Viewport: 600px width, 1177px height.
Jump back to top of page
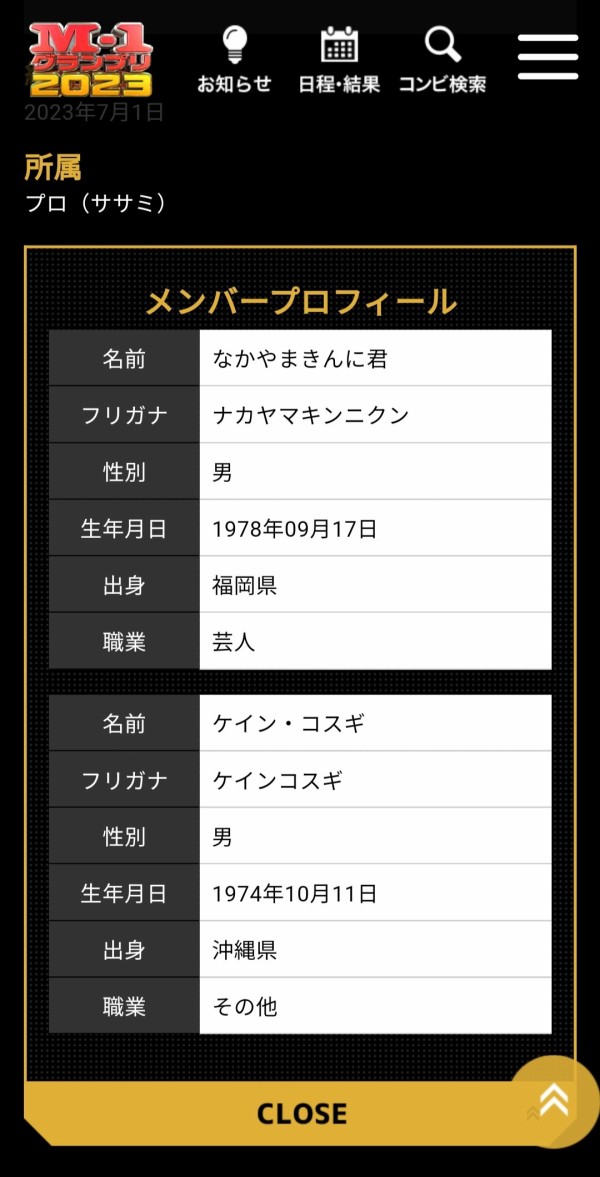(x=554, y=1102)
